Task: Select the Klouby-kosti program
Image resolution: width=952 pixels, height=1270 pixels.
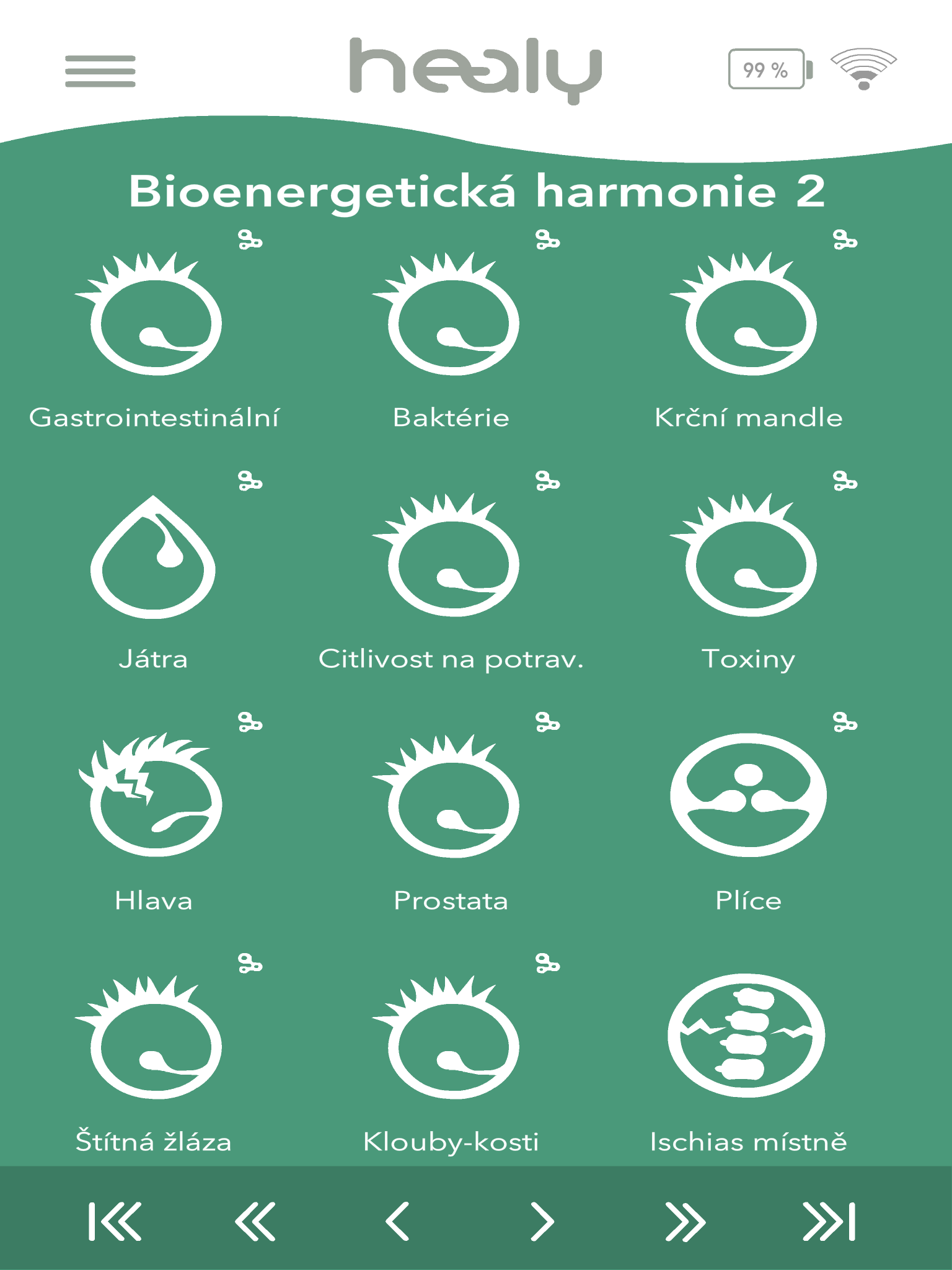Action: tap(452, 1042)
